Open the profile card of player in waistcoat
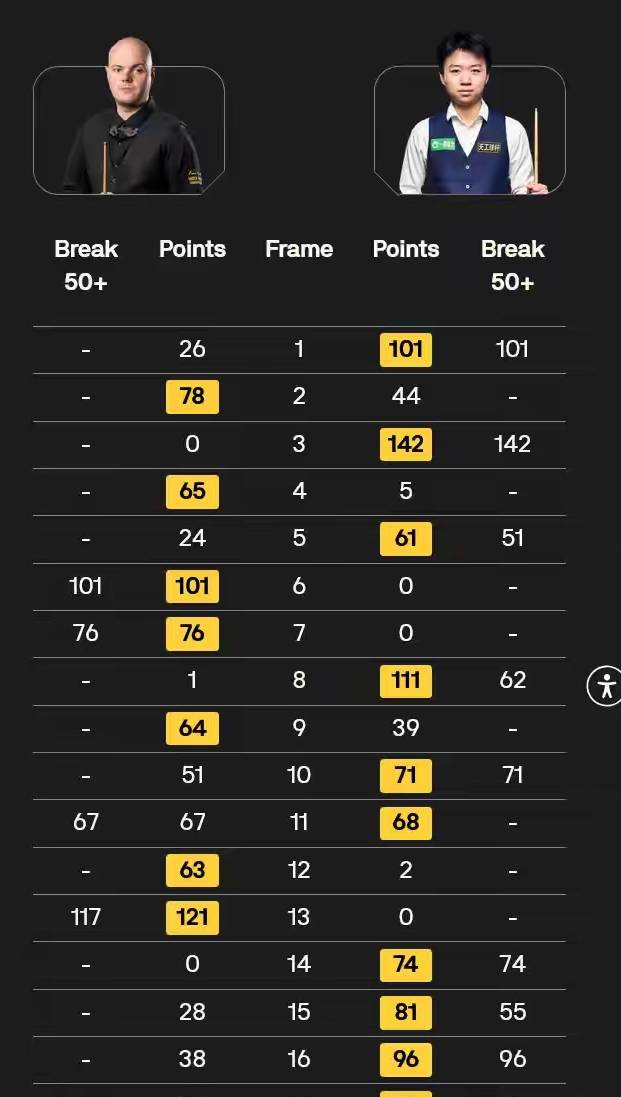 pyautogui.click(x=469, y=129)
